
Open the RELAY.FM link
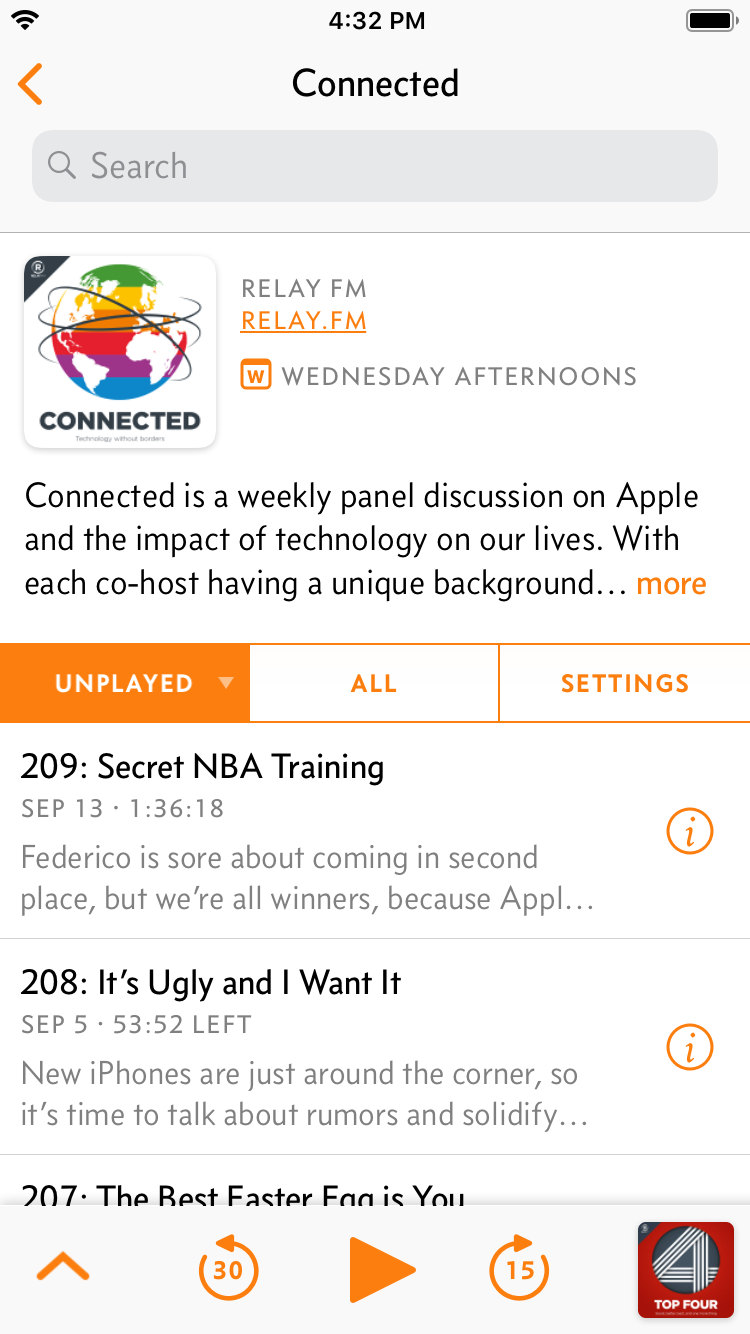pos(303,321)
